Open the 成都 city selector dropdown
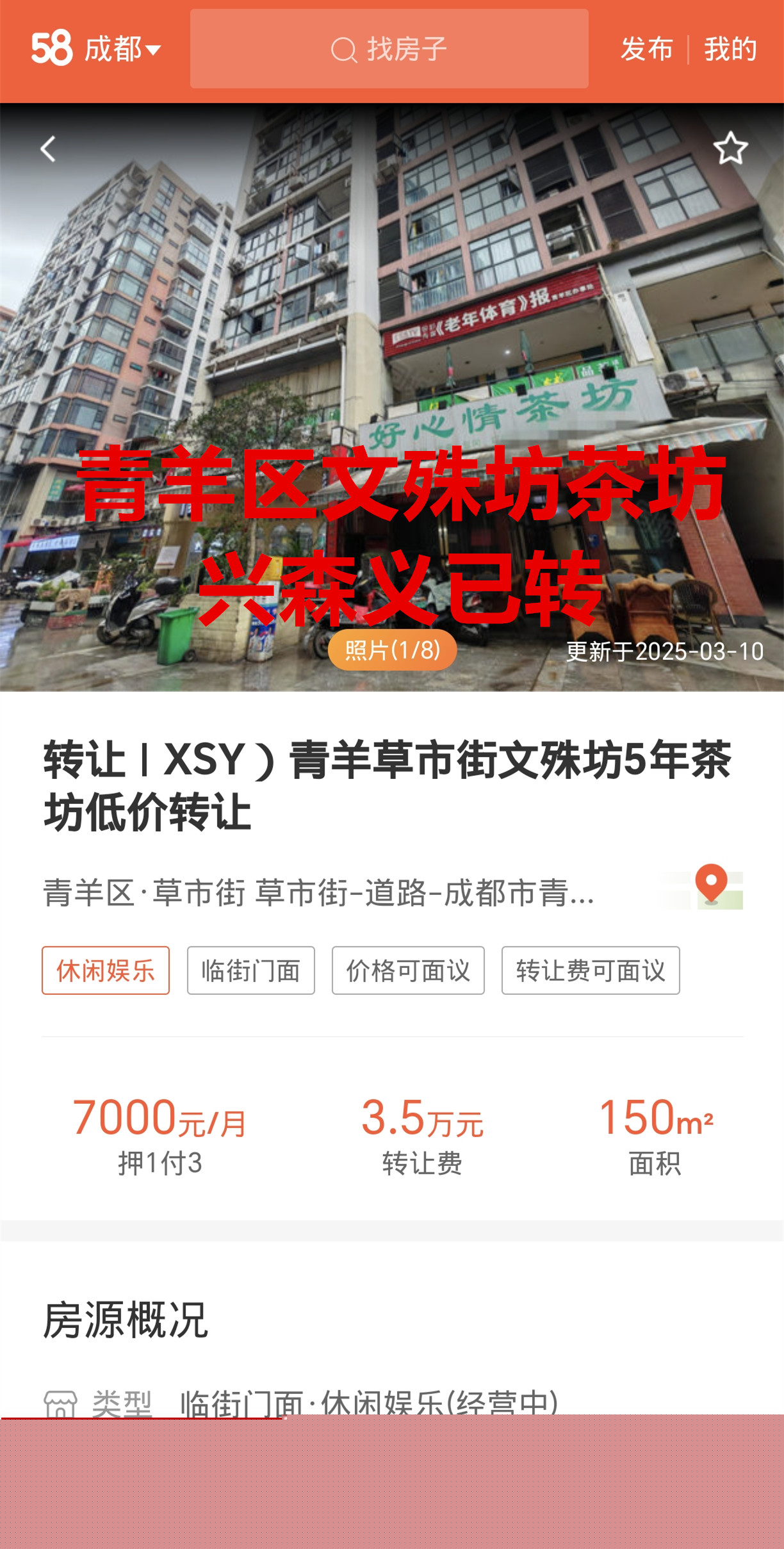The height and width of the screenshot is (1549, 784). tap(122, 49)
